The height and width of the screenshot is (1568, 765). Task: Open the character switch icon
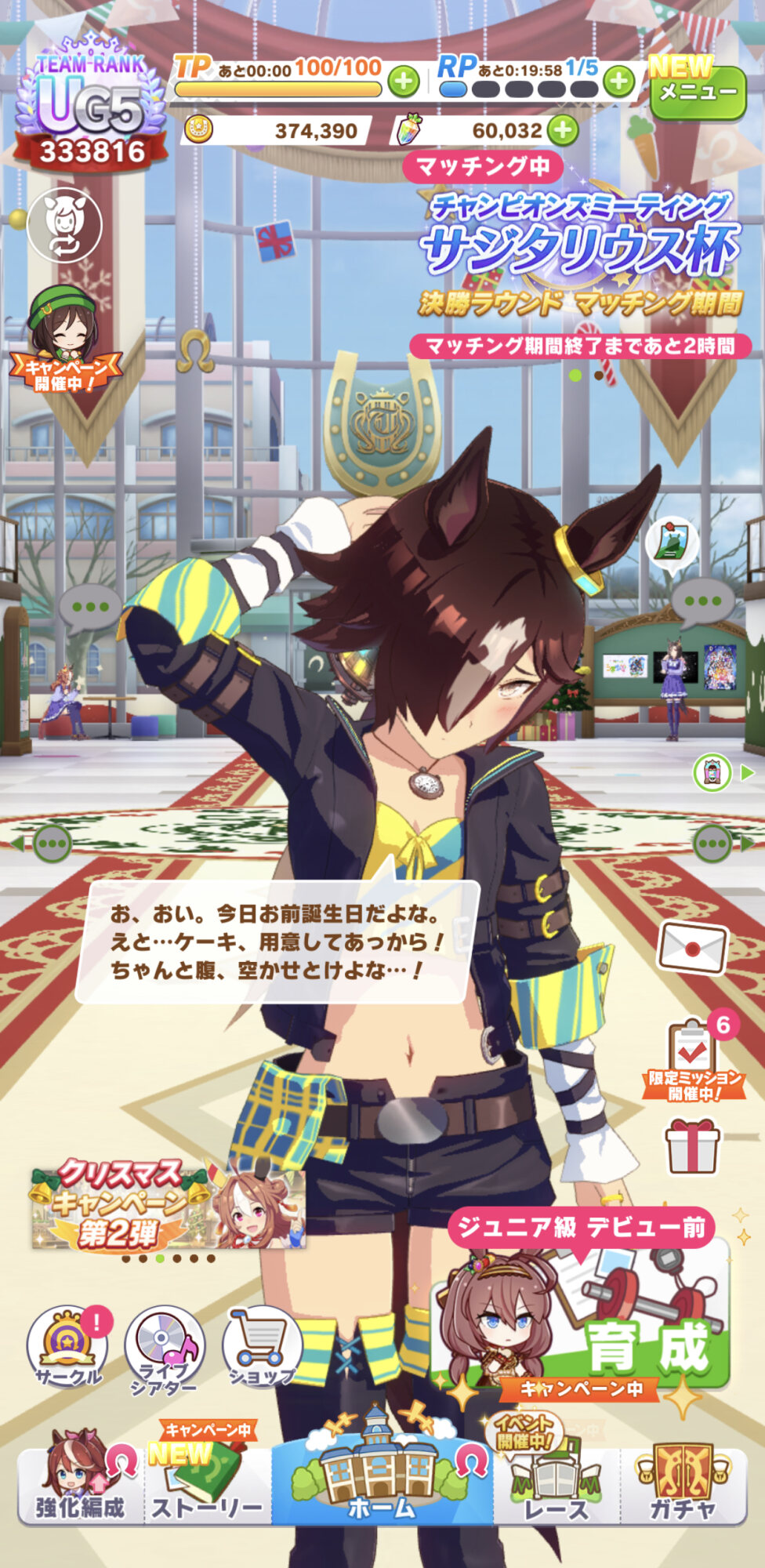click(x=64, y=226)
